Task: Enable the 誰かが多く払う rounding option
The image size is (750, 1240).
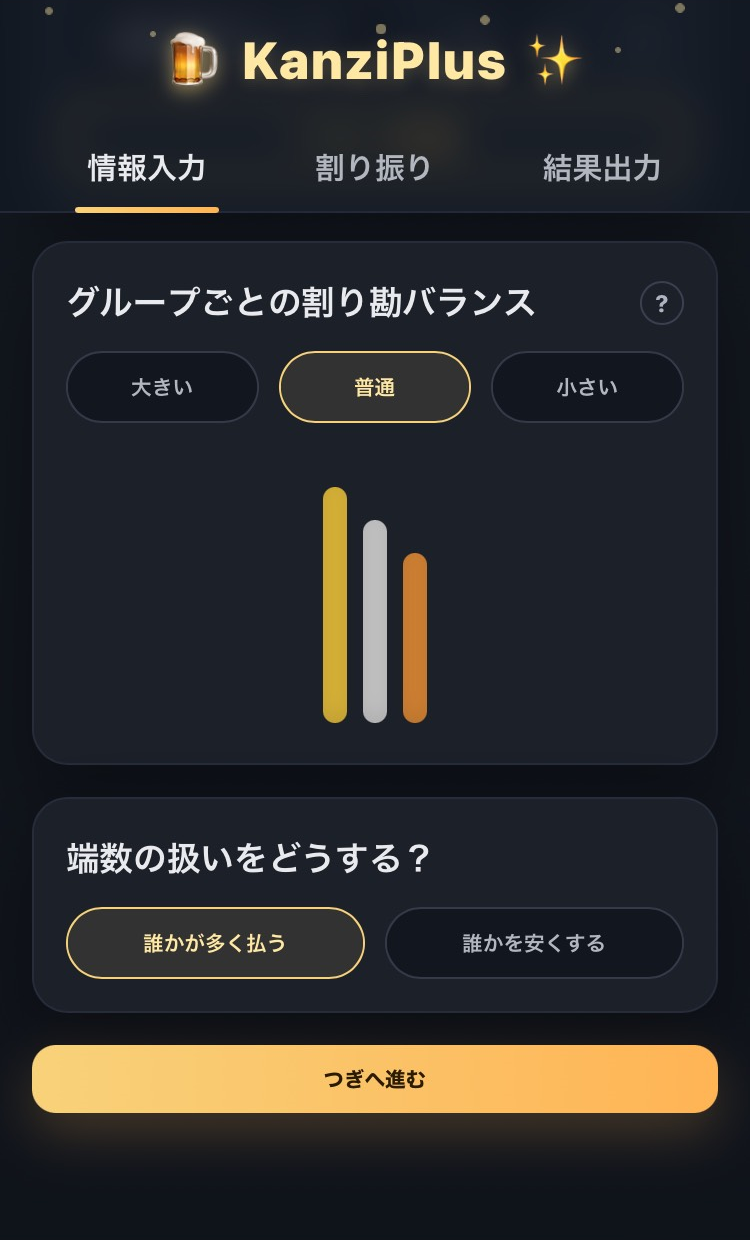Action: point(215,942)
